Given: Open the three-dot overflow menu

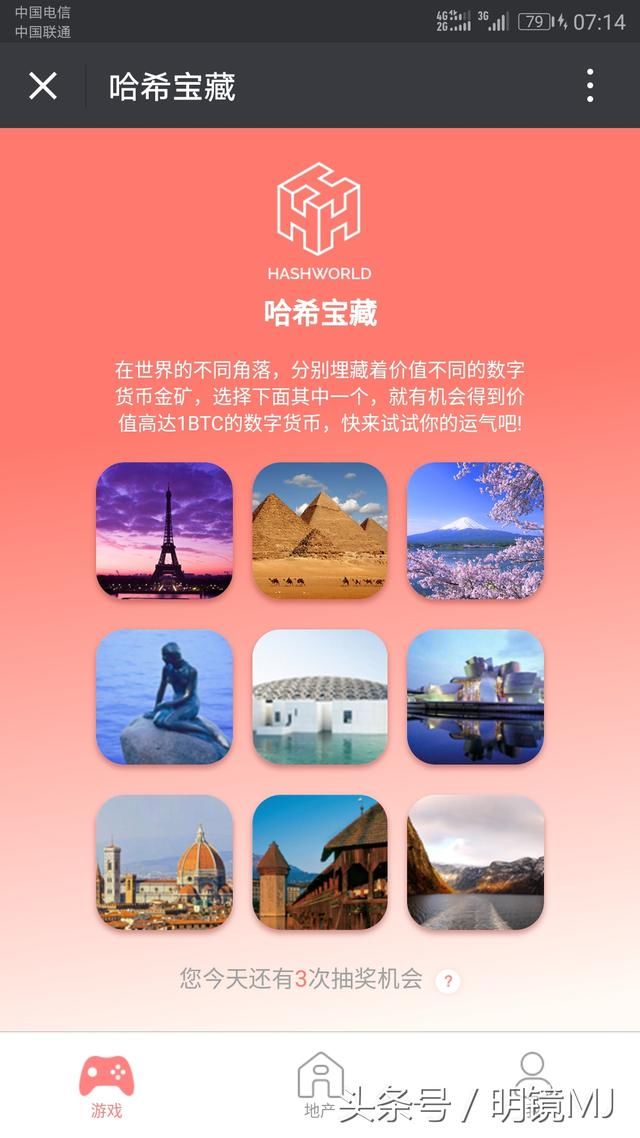Looking at the screenshot, I should click(590, 86).
